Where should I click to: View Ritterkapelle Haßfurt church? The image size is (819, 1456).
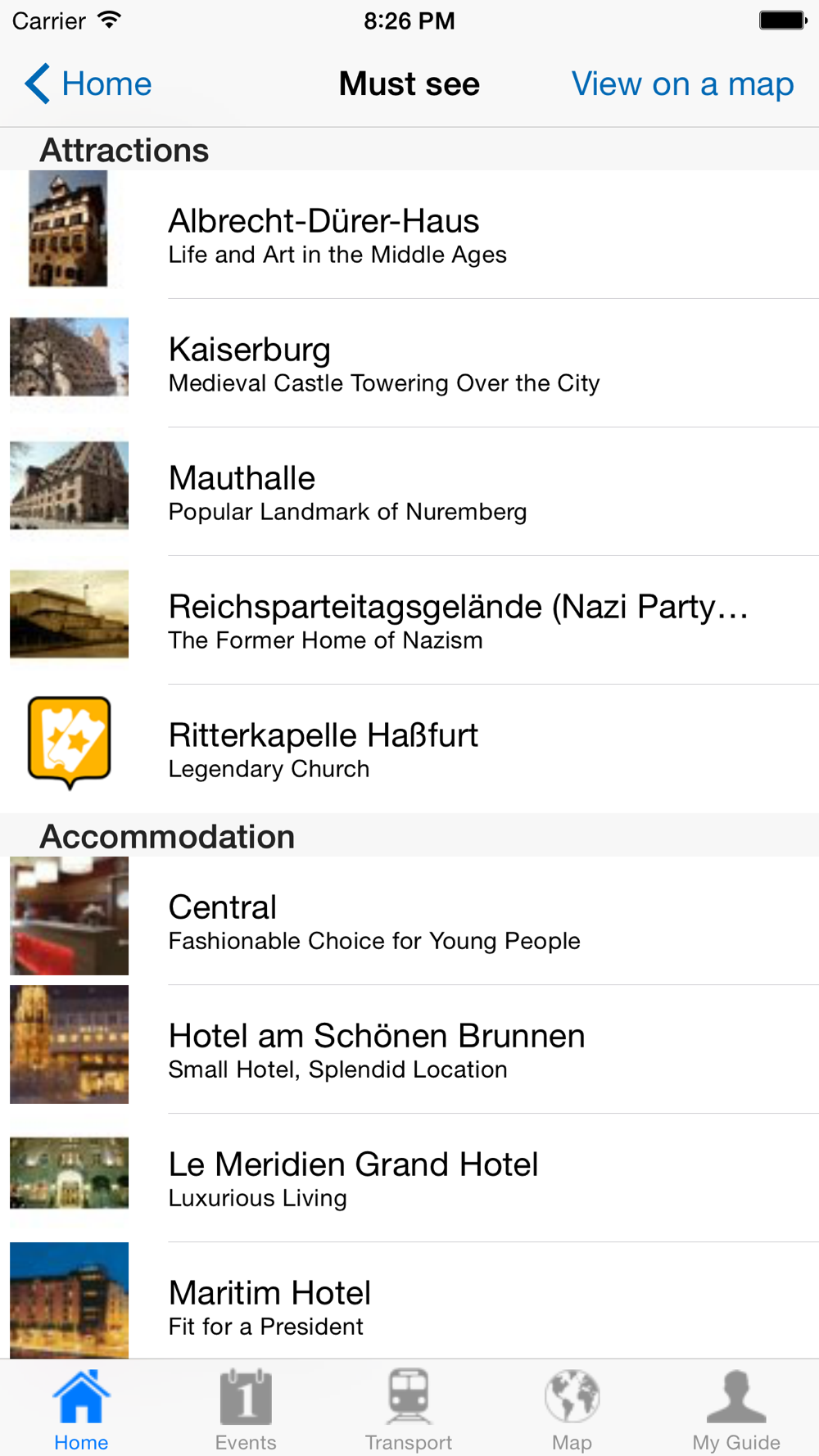click(x=409, y=748)
